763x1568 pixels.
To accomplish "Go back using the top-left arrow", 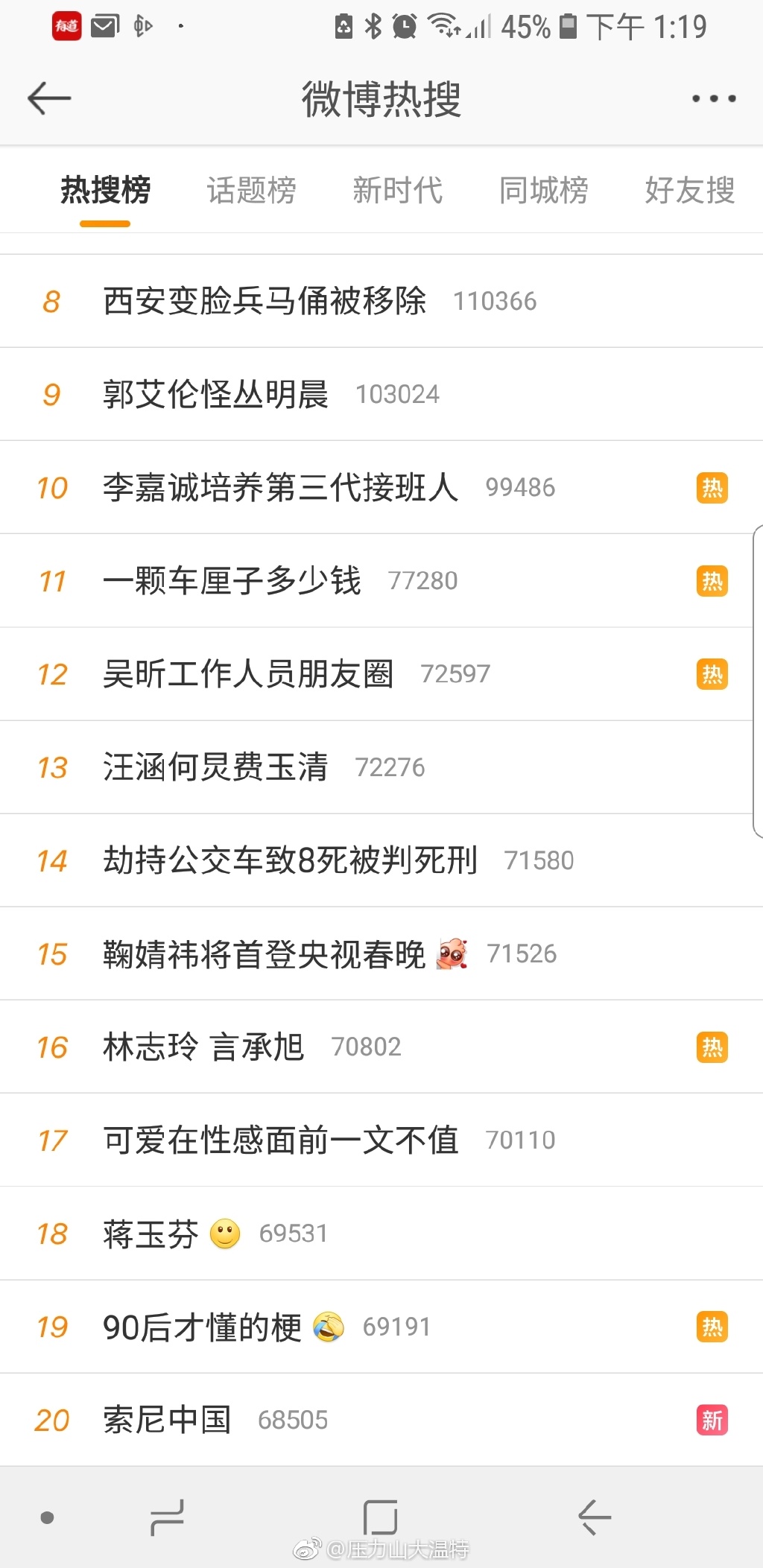I will (x=49, y=98).
